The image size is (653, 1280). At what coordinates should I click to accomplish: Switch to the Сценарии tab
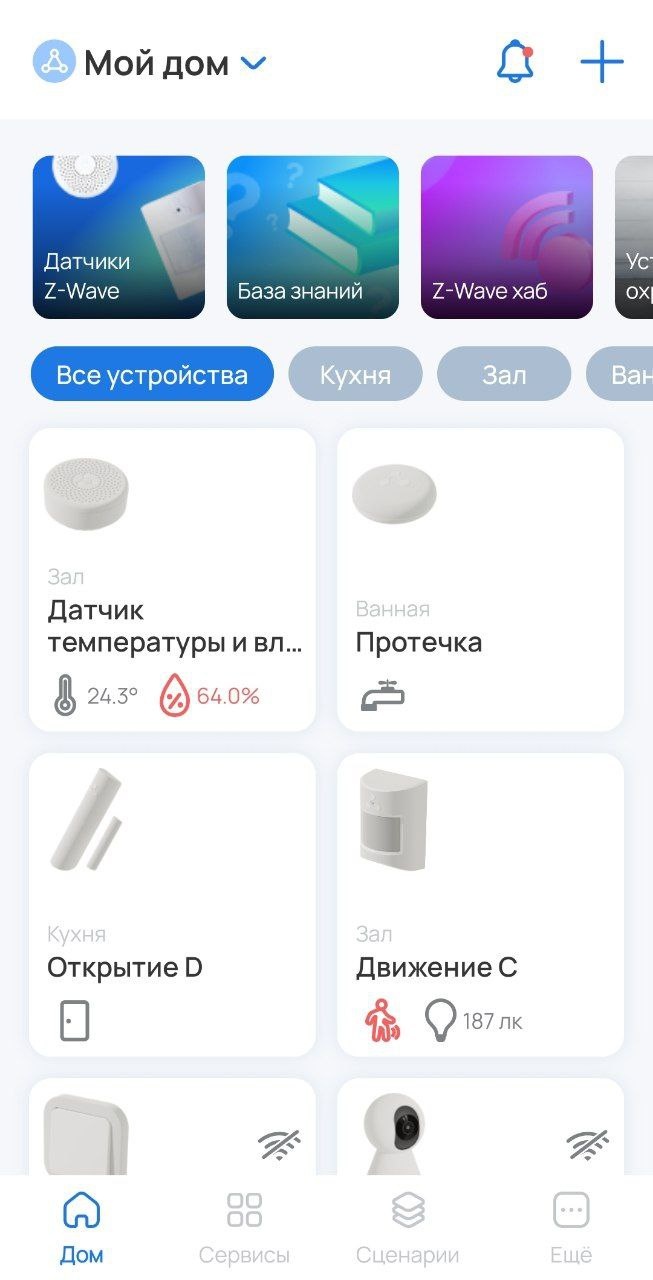407,1227
